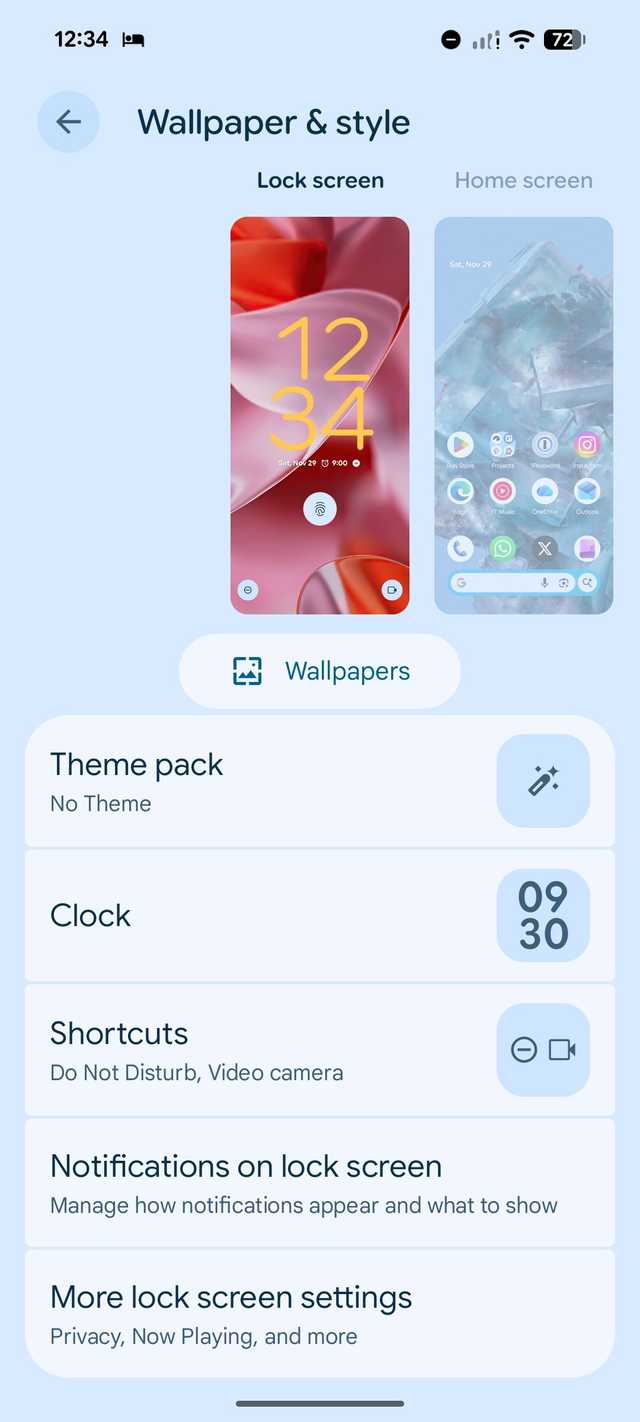Edit lock screen Shortcuts
This screenshot has height=1422, width=640.
320,1049
